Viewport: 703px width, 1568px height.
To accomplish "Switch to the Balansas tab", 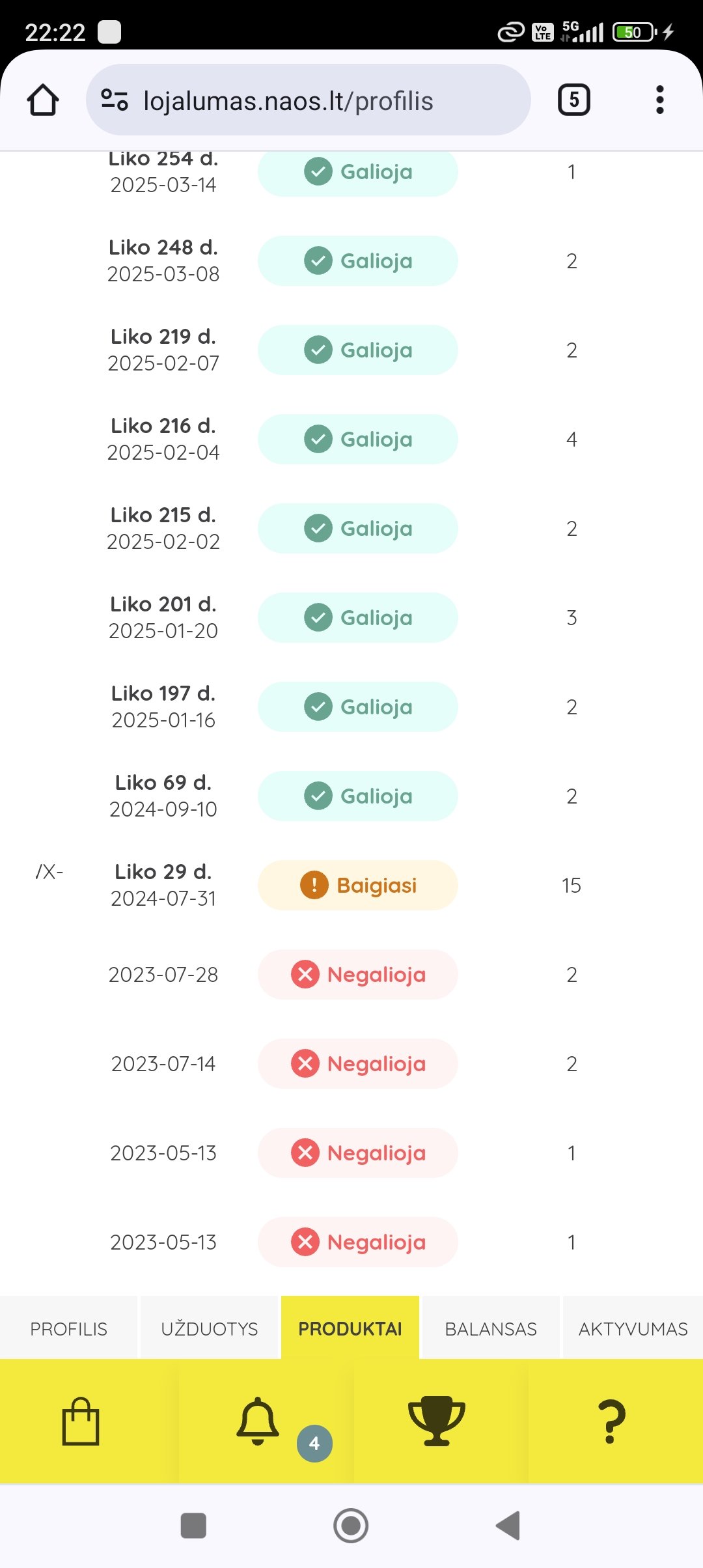I will (x=491, y=1329).
